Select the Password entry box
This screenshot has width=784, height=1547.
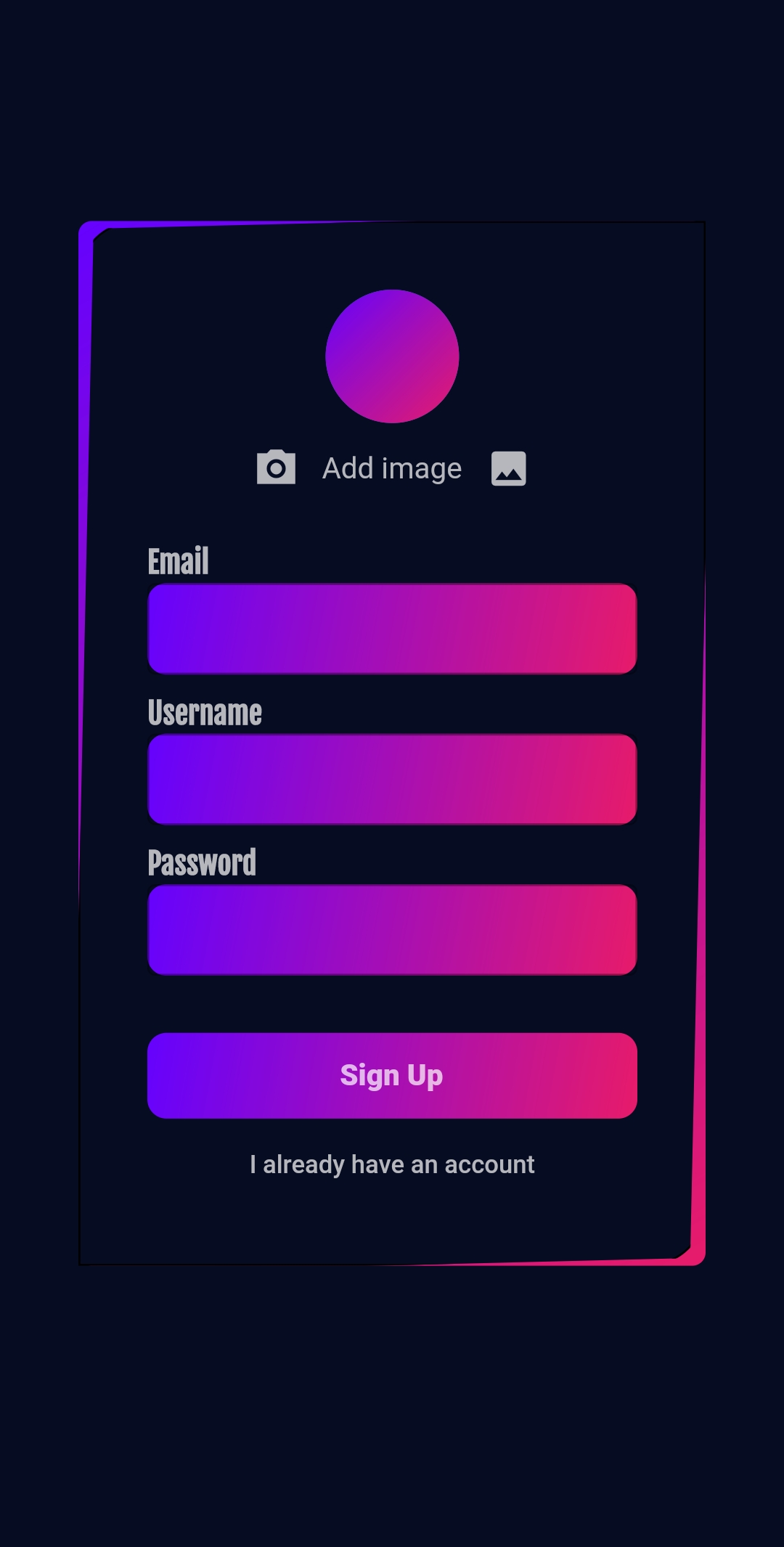[392, 929]
